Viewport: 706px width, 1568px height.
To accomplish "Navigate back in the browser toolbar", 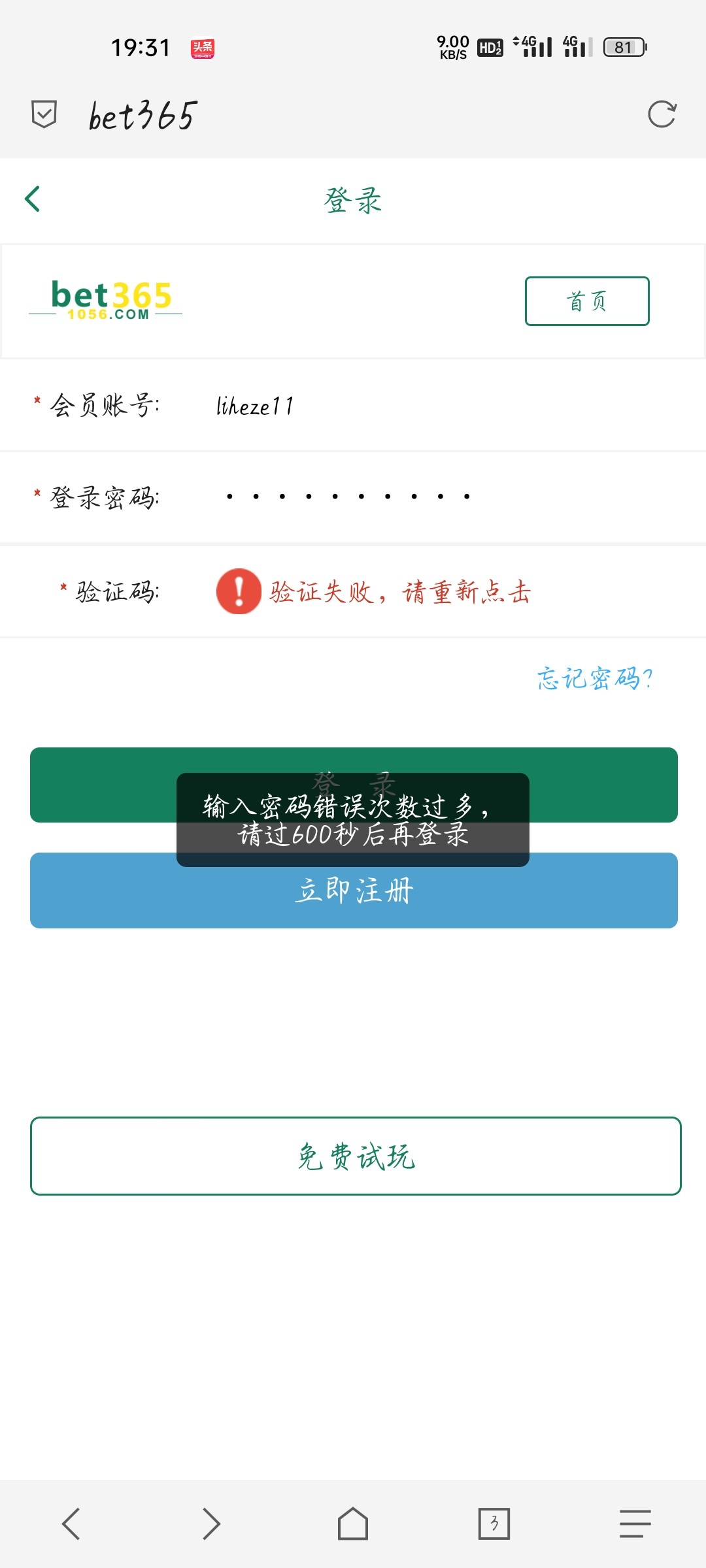I will click(x=71, y=1524).
